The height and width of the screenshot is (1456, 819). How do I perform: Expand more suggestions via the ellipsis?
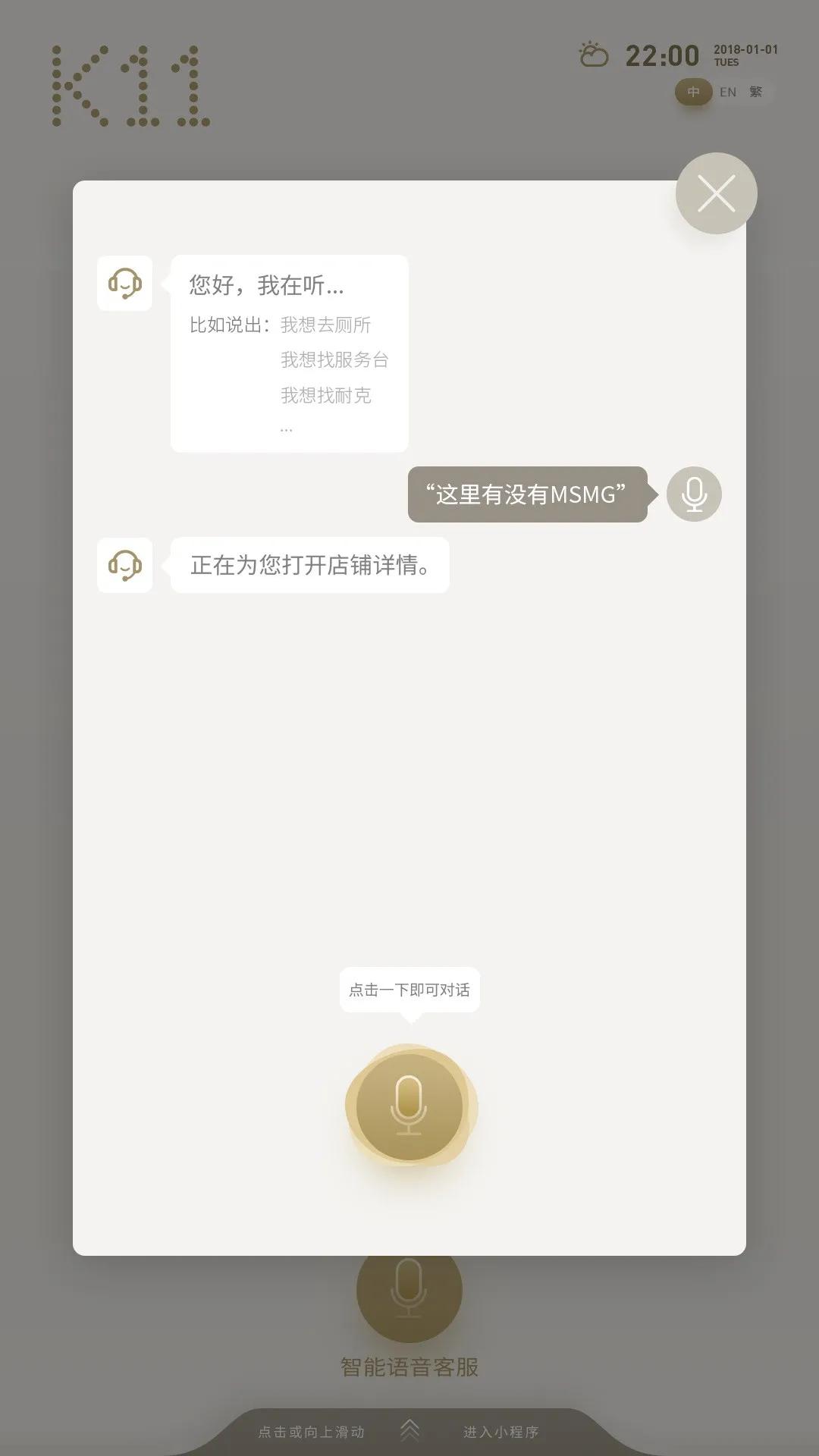[x=286, y=428]
